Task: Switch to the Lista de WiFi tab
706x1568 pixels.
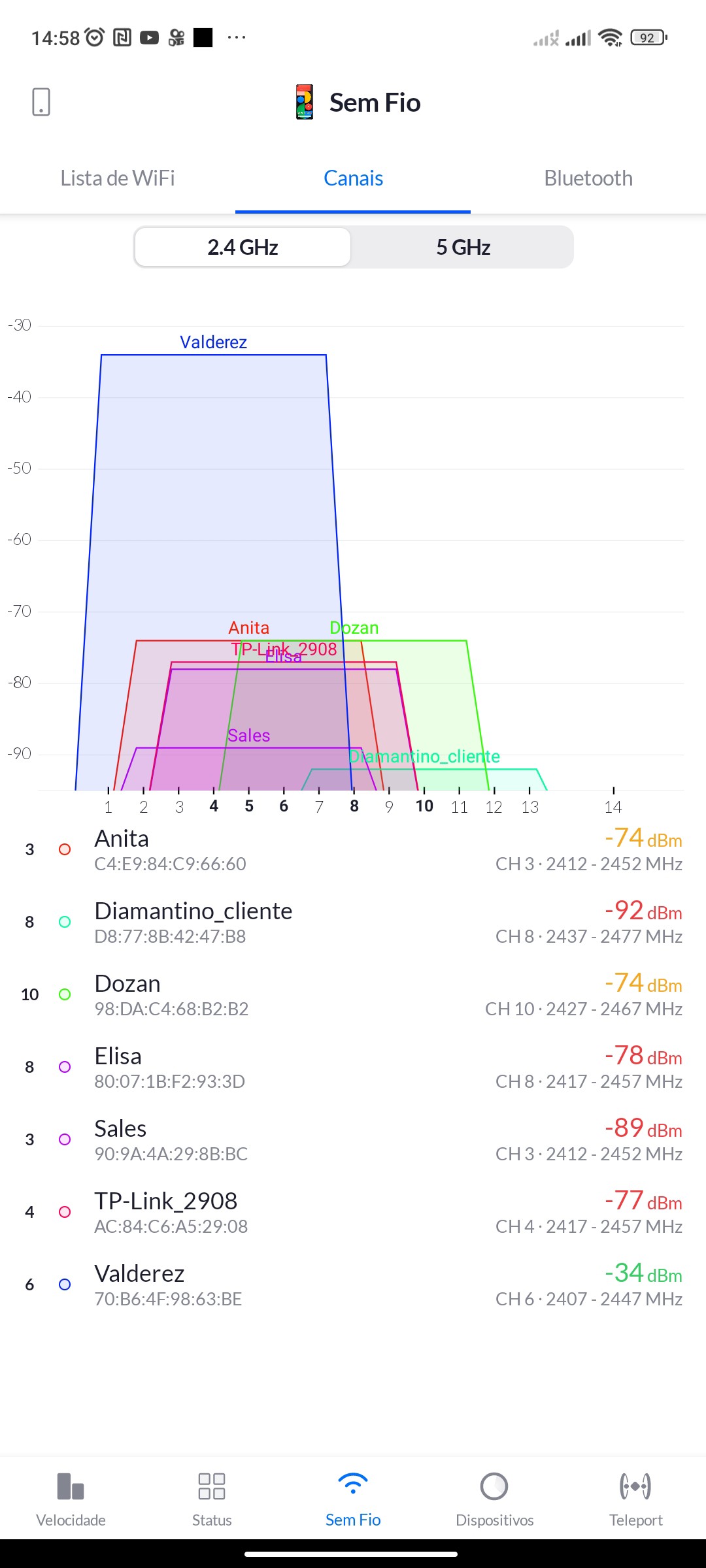Action: (118, 178)
